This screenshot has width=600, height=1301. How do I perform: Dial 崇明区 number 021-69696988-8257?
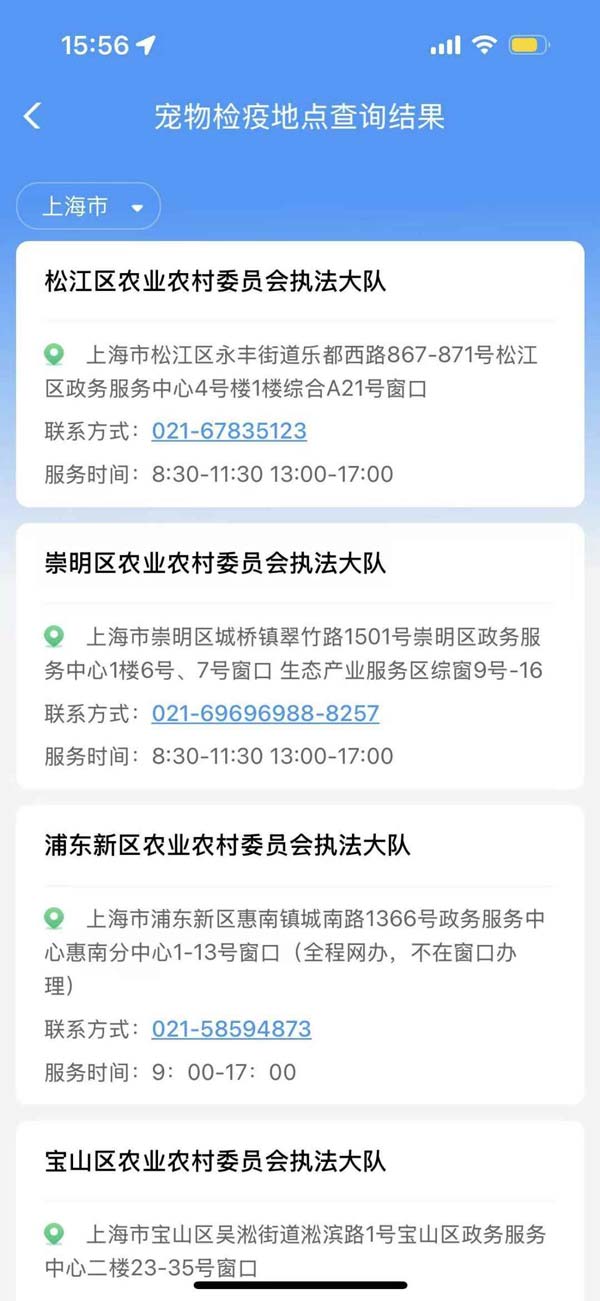click(265, 713)
